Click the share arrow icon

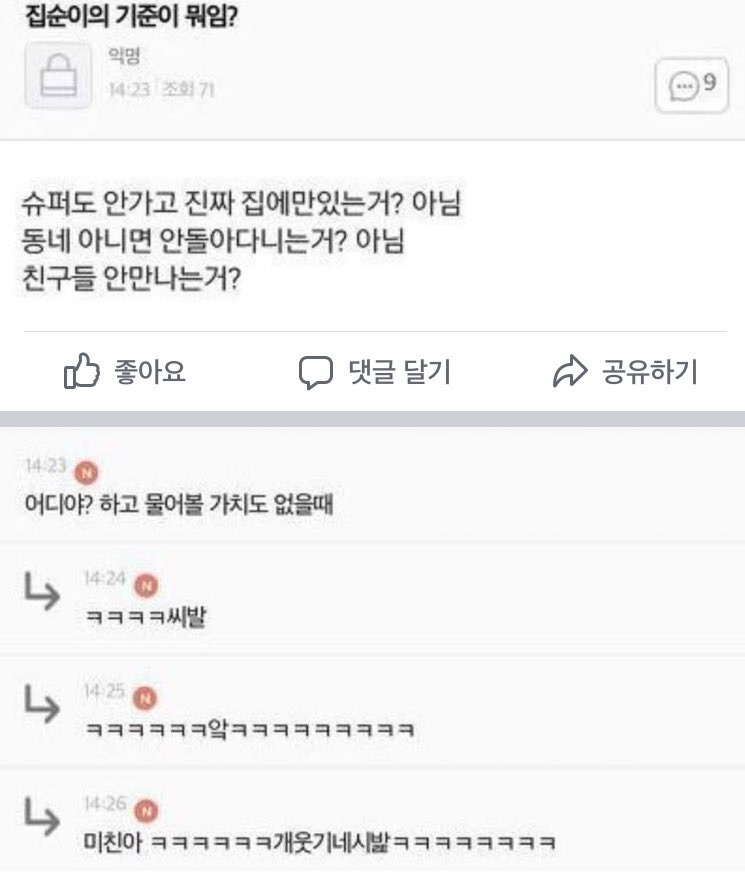570,371
